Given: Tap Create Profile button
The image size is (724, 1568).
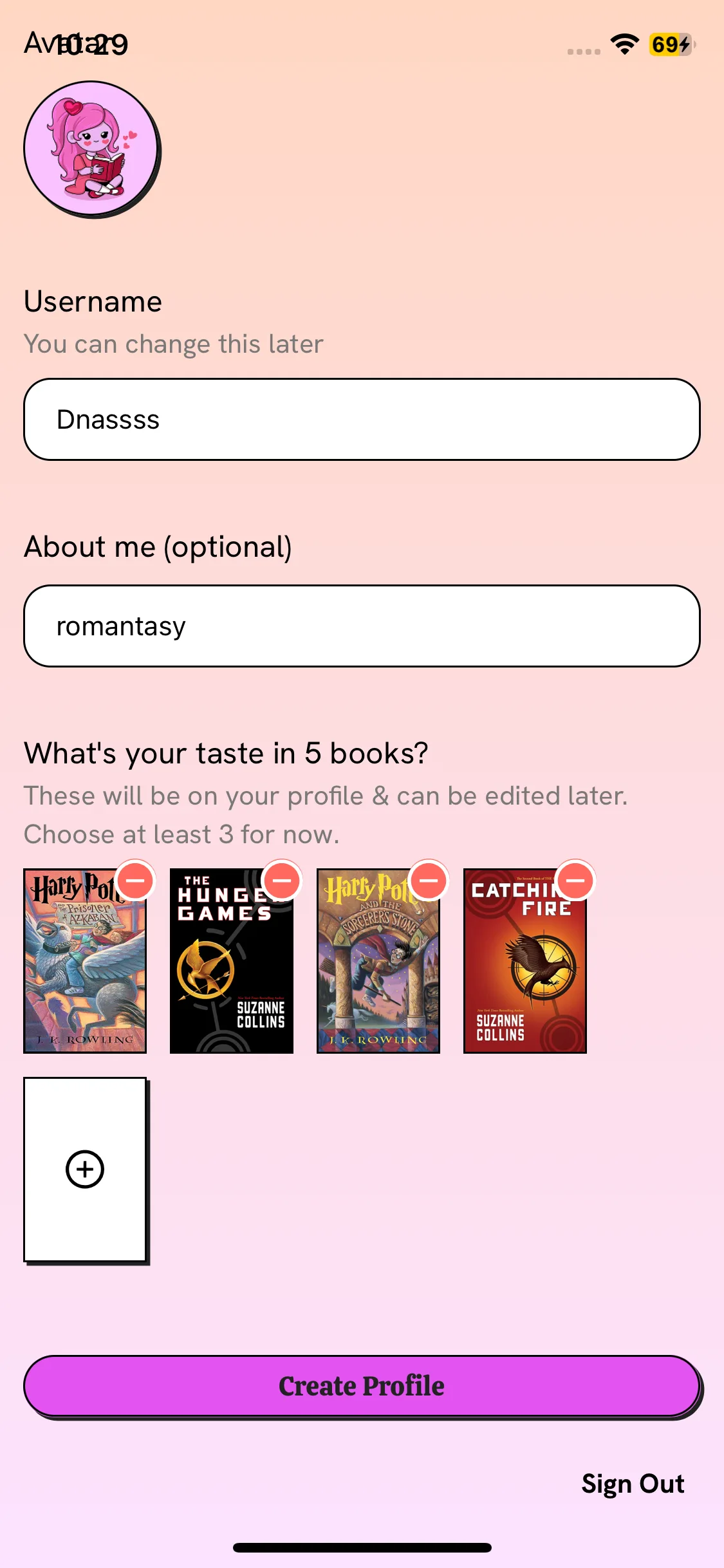Looking at the screenshot, I should coord(362,1386).
